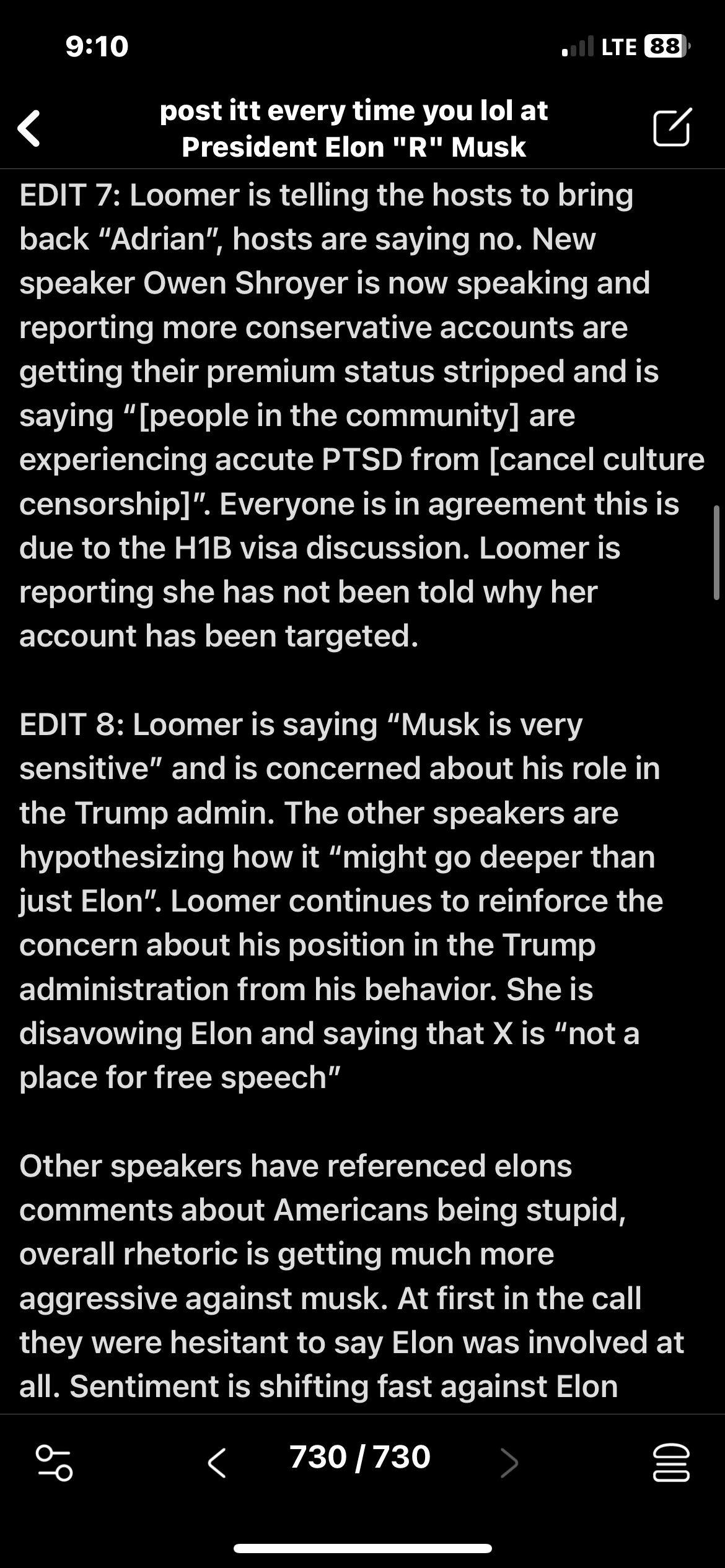Open the stacked menu icon
The height and width of the screenshot is (1568, 725).
(670, 1463)
